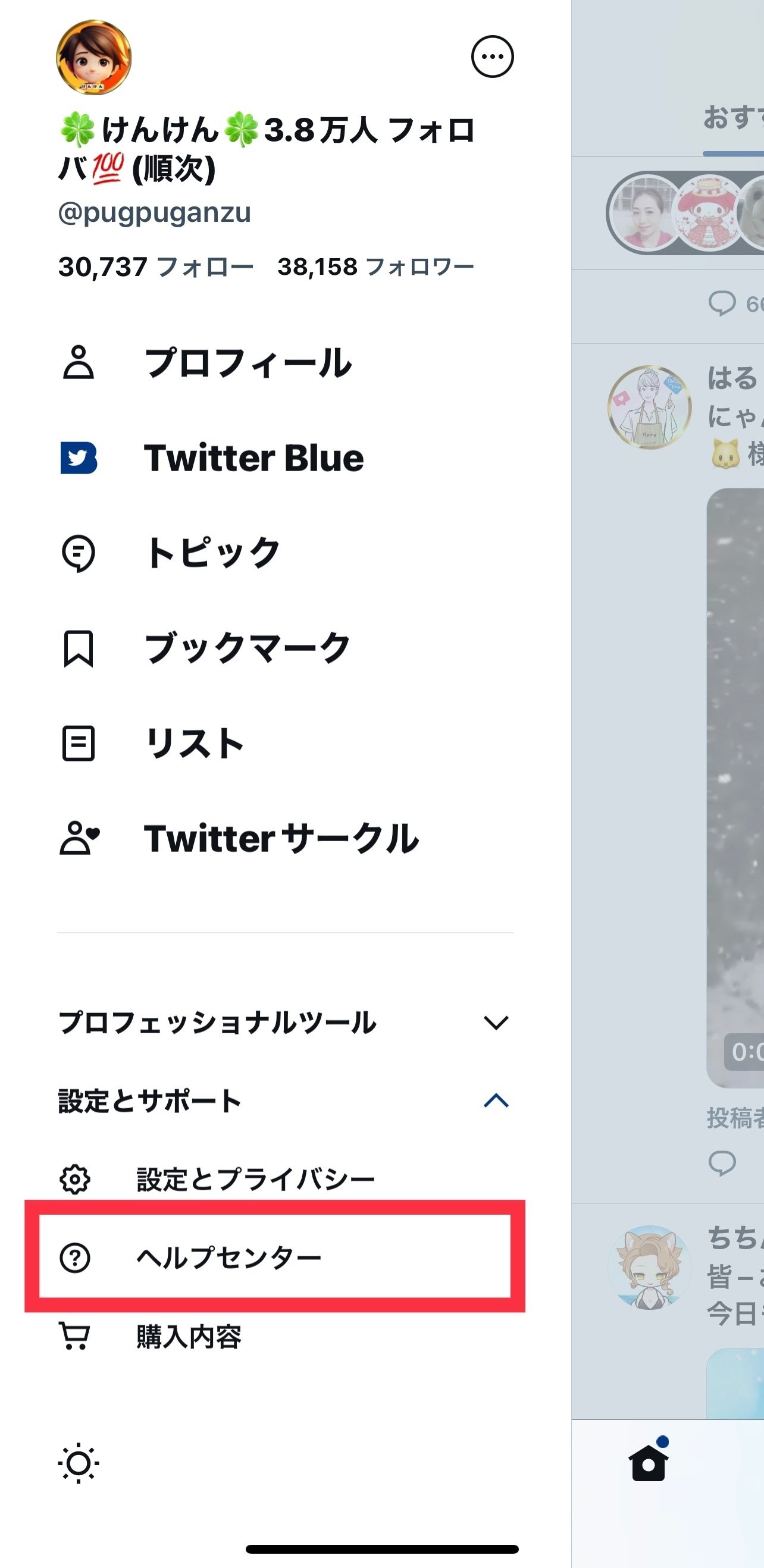Expand プロフェッショナルツール section
This screenshot has height=1568, width=764.
tap(284, 1022)
